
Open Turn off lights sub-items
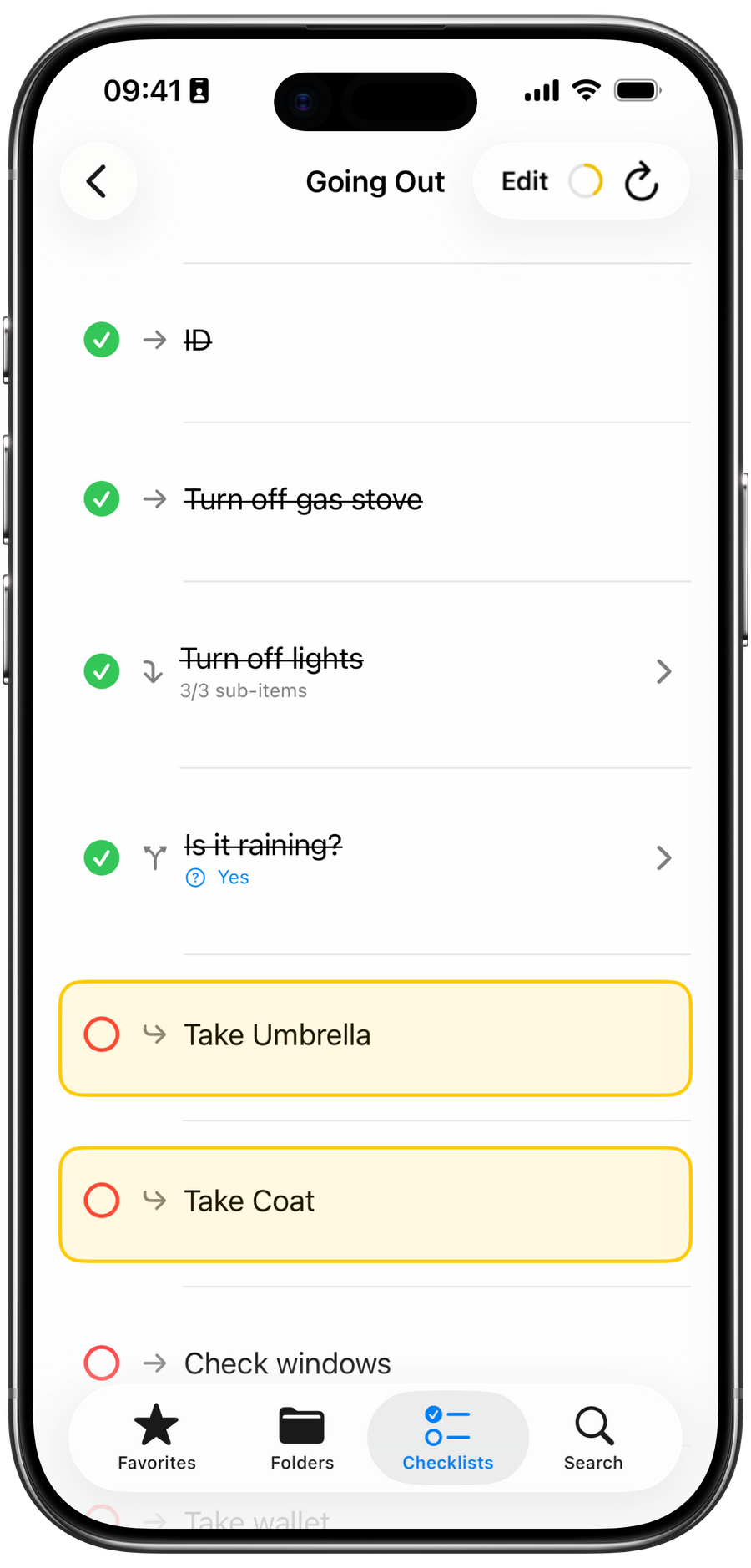tap(663, 671)
